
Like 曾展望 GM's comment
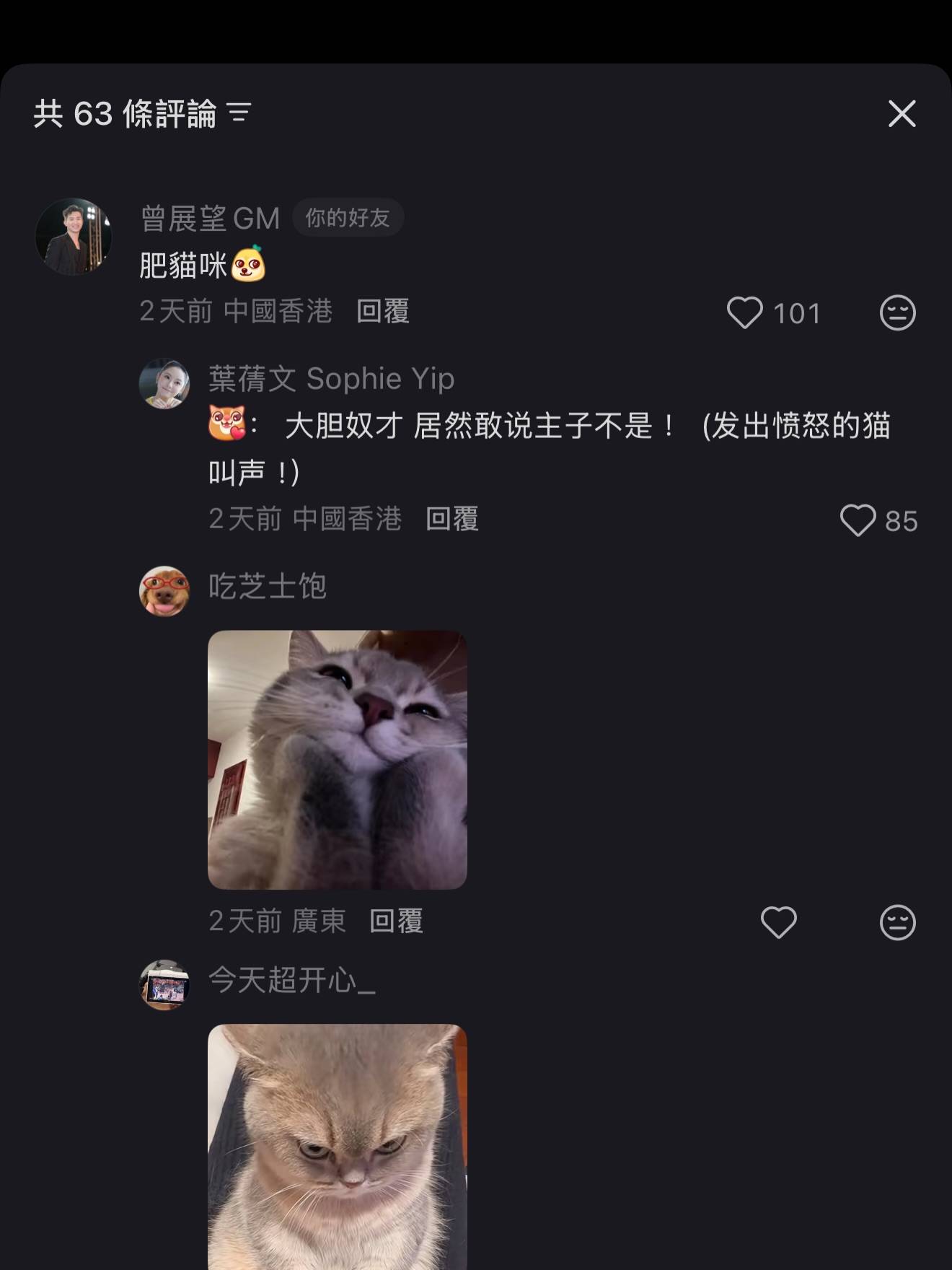tap(745, 313)
